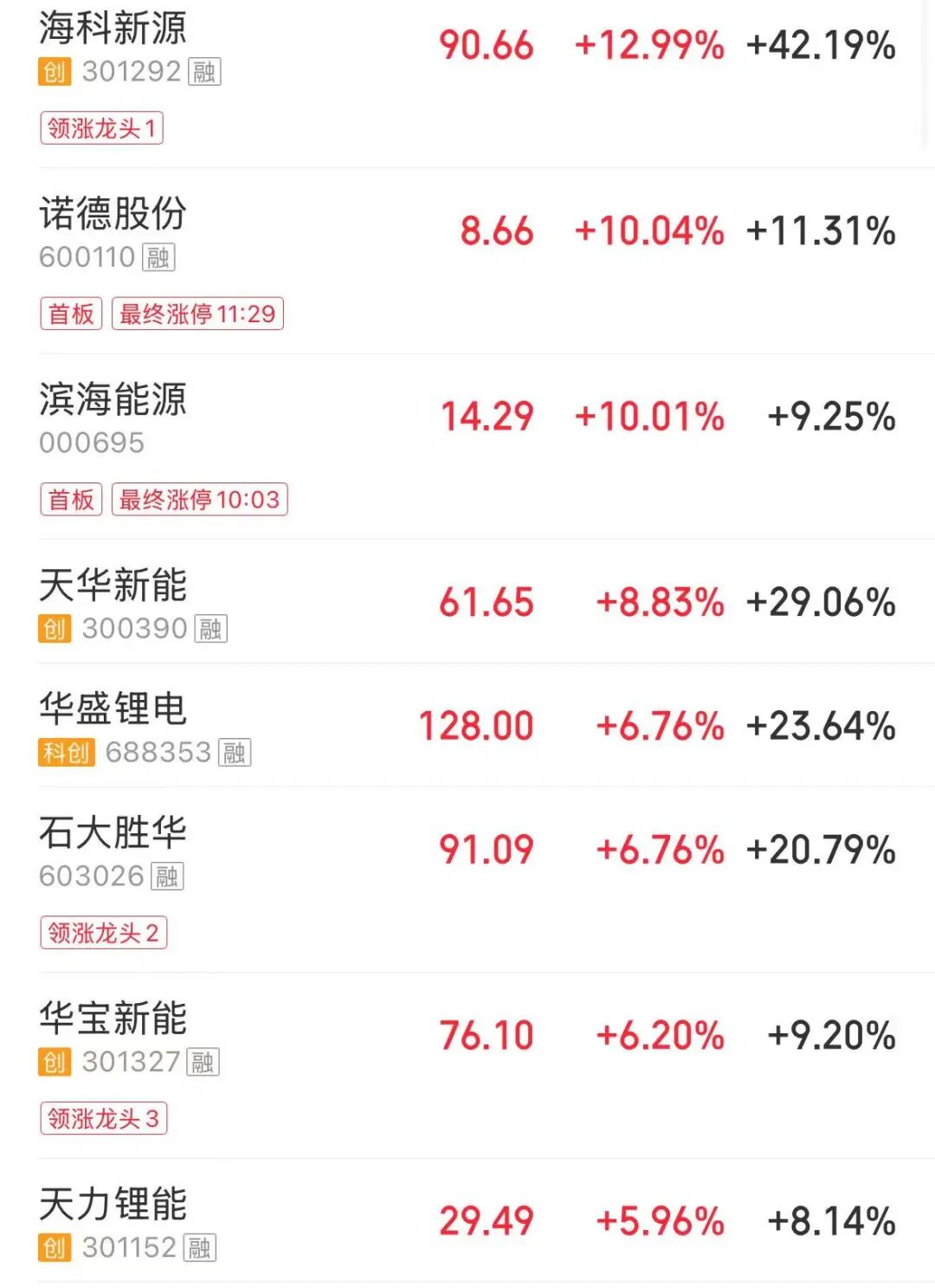This screenshot has height=1288, width=935.
Task: Open the 华宝新能 stock page
Action: (x=113, y=1019)
